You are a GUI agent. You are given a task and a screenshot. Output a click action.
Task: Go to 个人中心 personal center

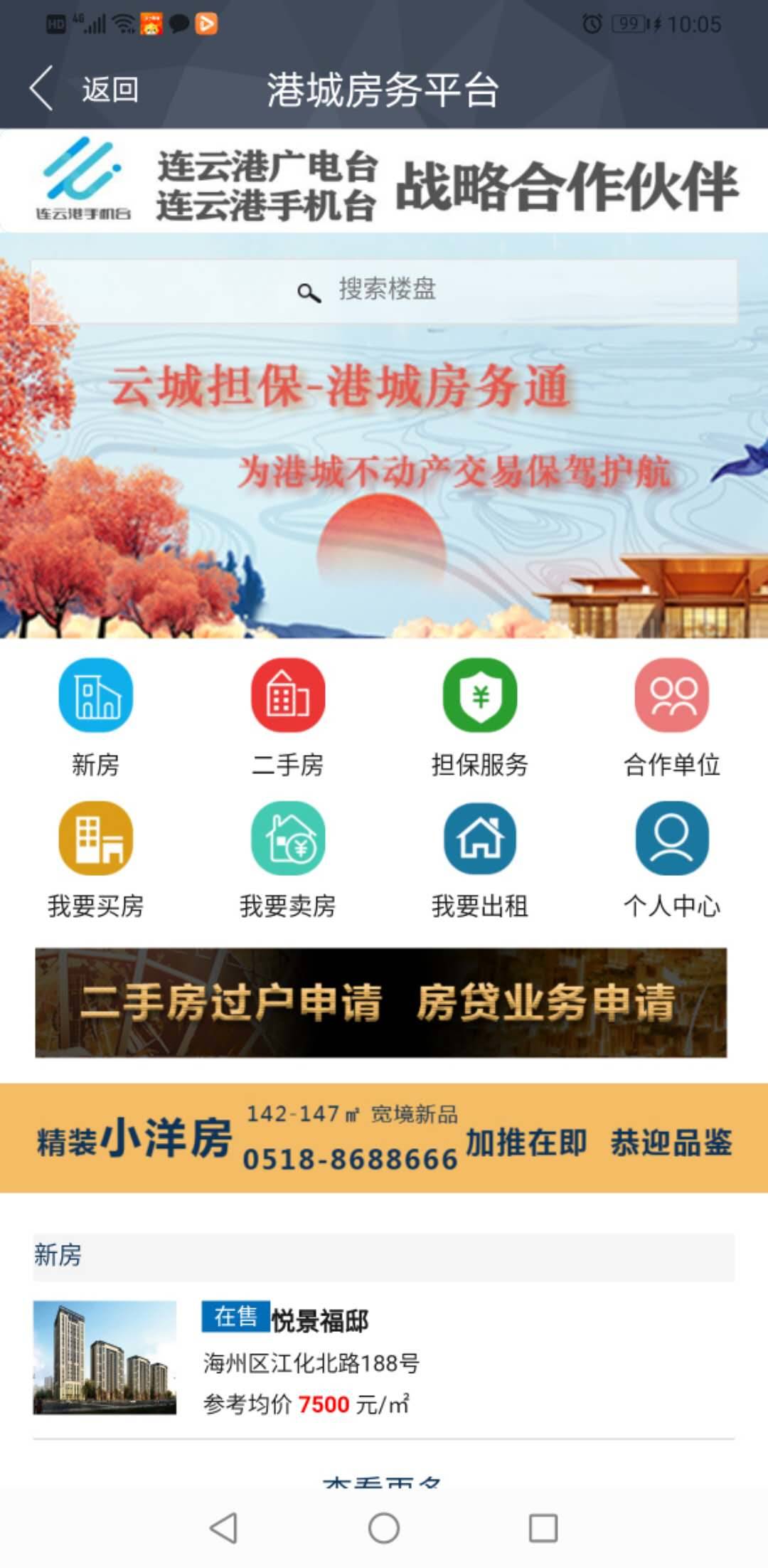pyautogui.click(x=672, y=858)
